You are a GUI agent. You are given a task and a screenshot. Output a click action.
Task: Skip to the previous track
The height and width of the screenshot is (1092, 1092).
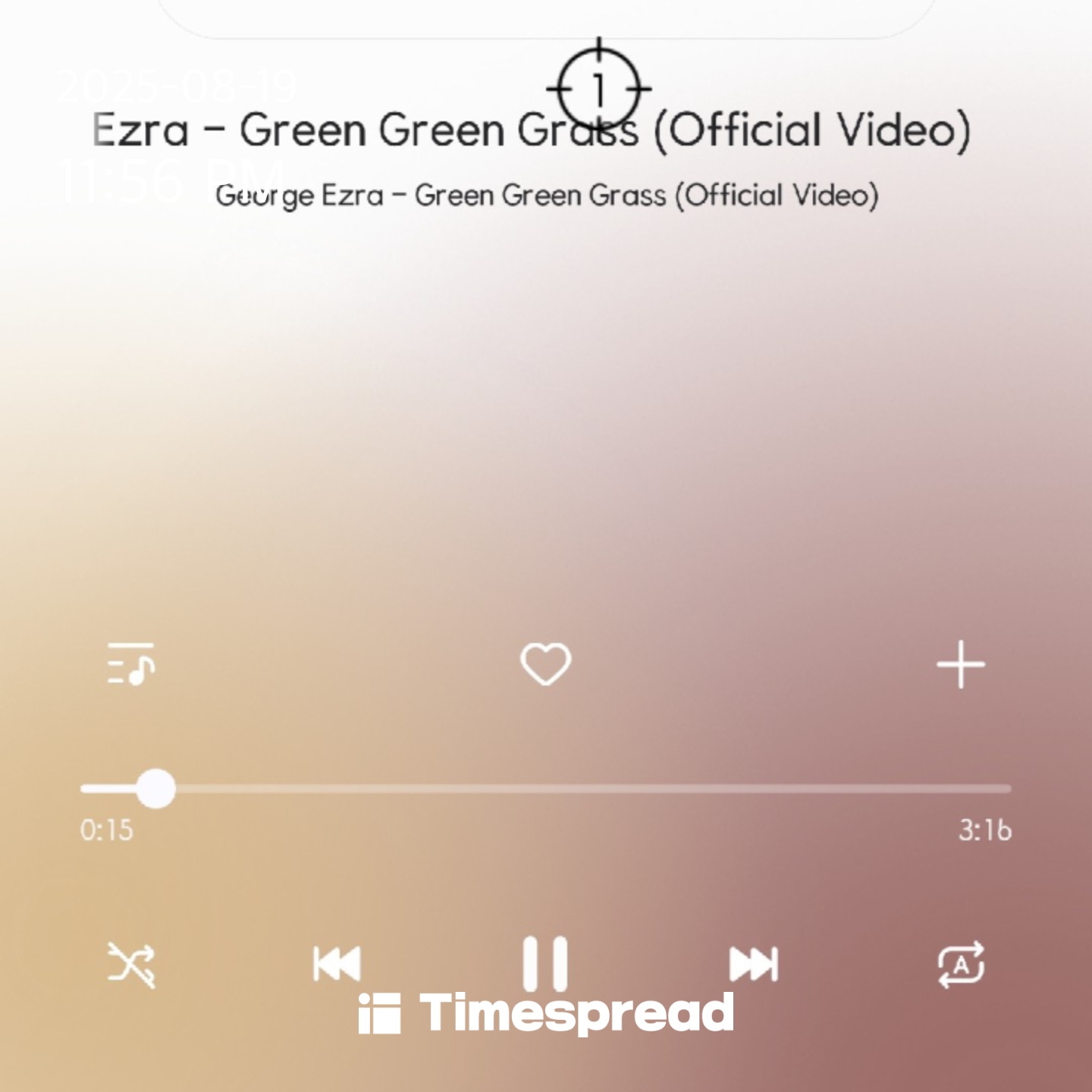point(337,964)
